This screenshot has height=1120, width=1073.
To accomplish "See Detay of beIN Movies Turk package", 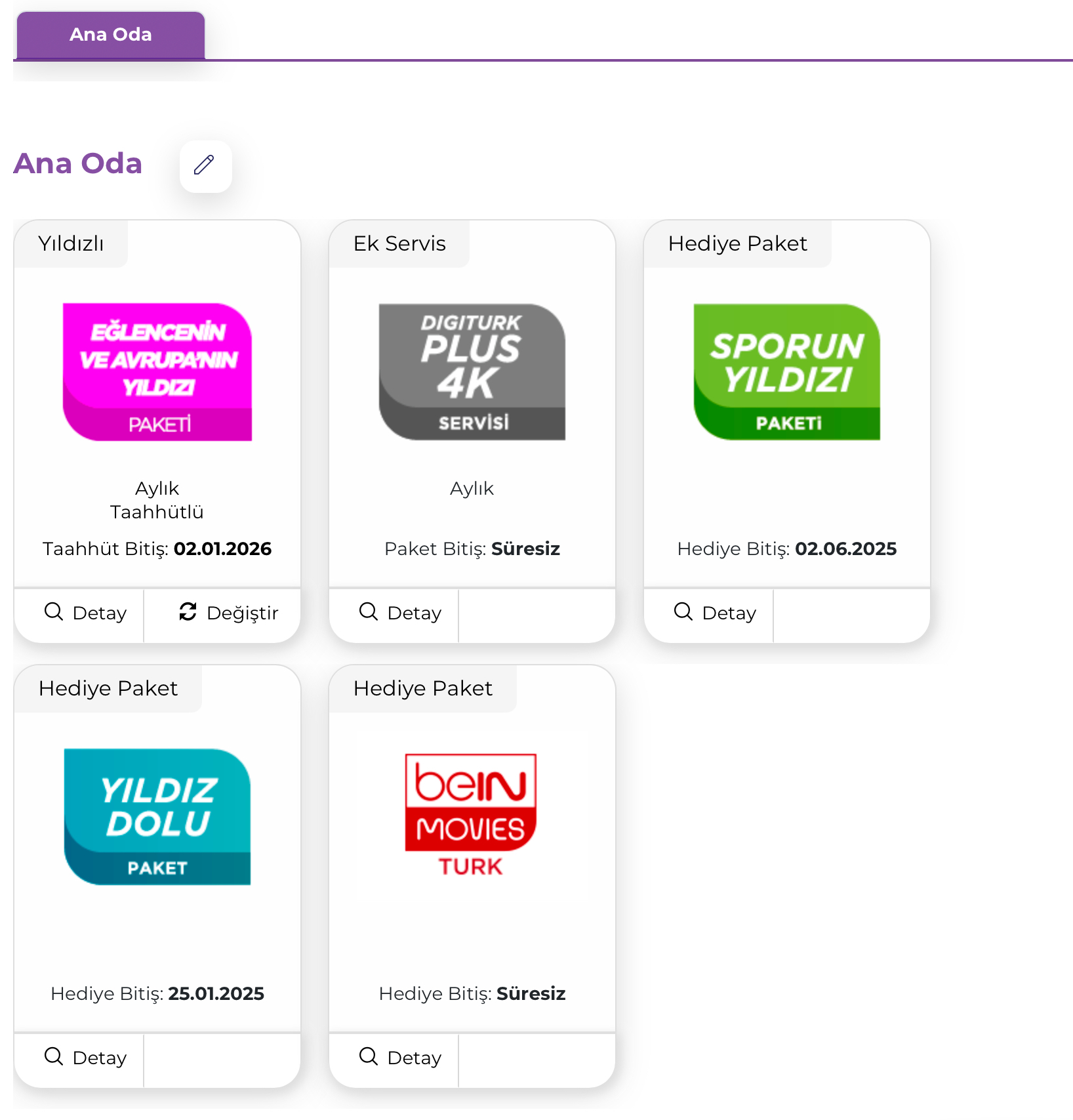I will [400, 1058].
